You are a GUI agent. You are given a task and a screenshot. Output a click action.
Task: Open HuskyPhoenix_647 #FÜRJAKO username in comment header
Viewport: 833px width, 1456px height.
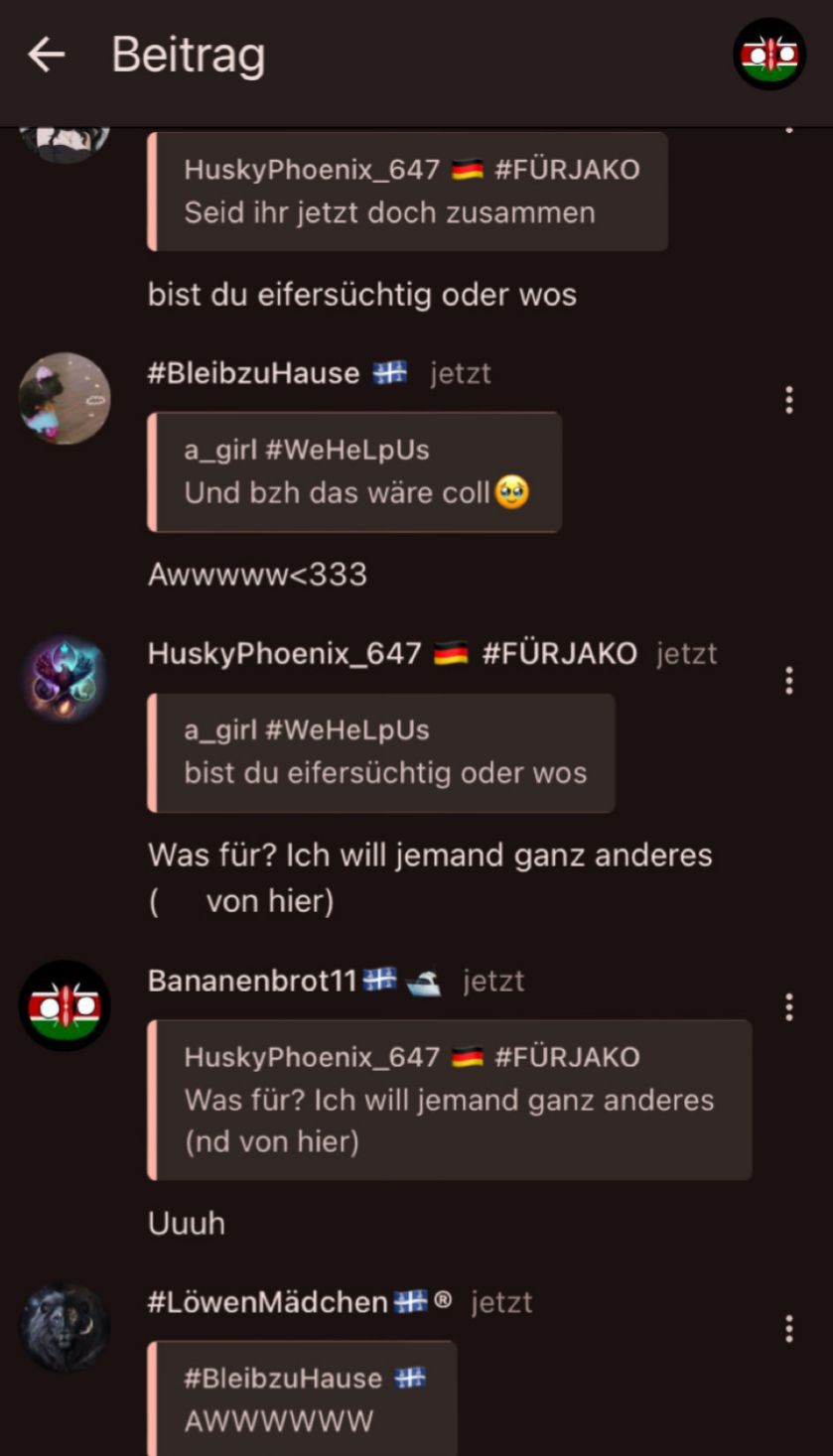tap(392, 654)
